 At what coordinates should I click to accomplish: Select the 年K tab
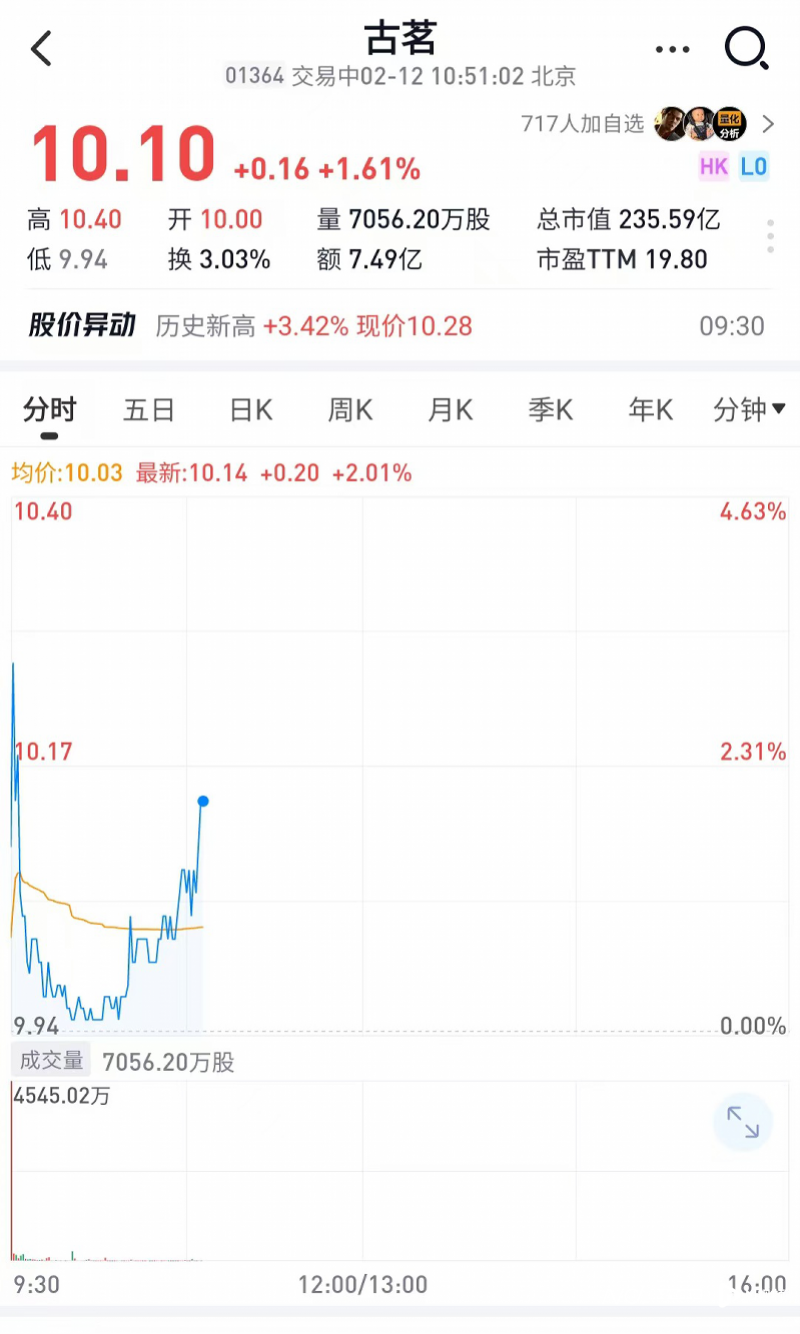(x=649, y=410)
